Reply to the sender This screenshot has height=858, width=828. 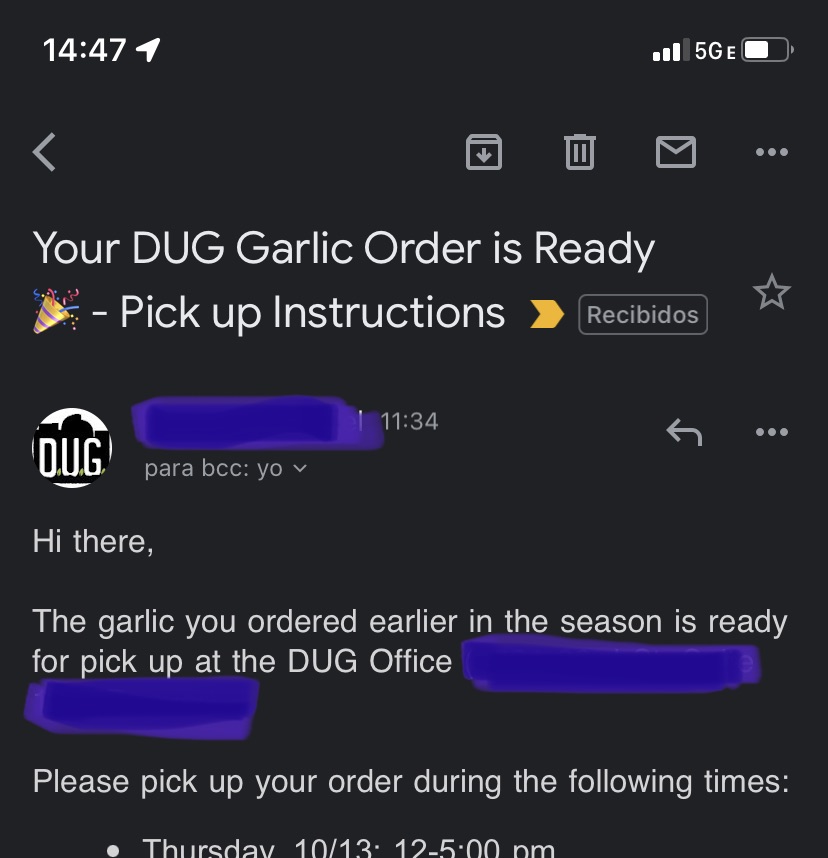[x=684, y=432]
